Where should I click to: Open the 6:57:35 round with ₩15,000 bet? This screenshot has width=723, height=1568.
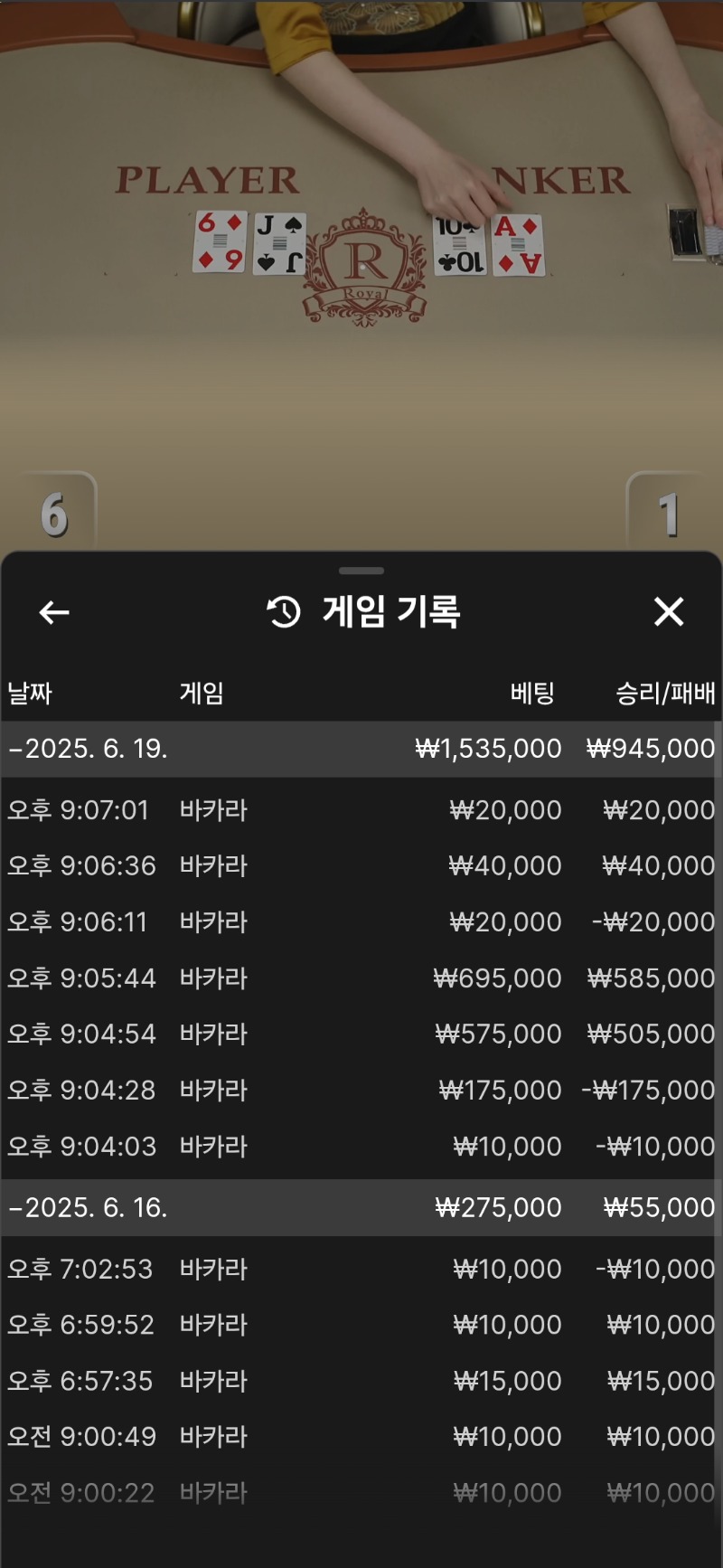click(361, 1381)
